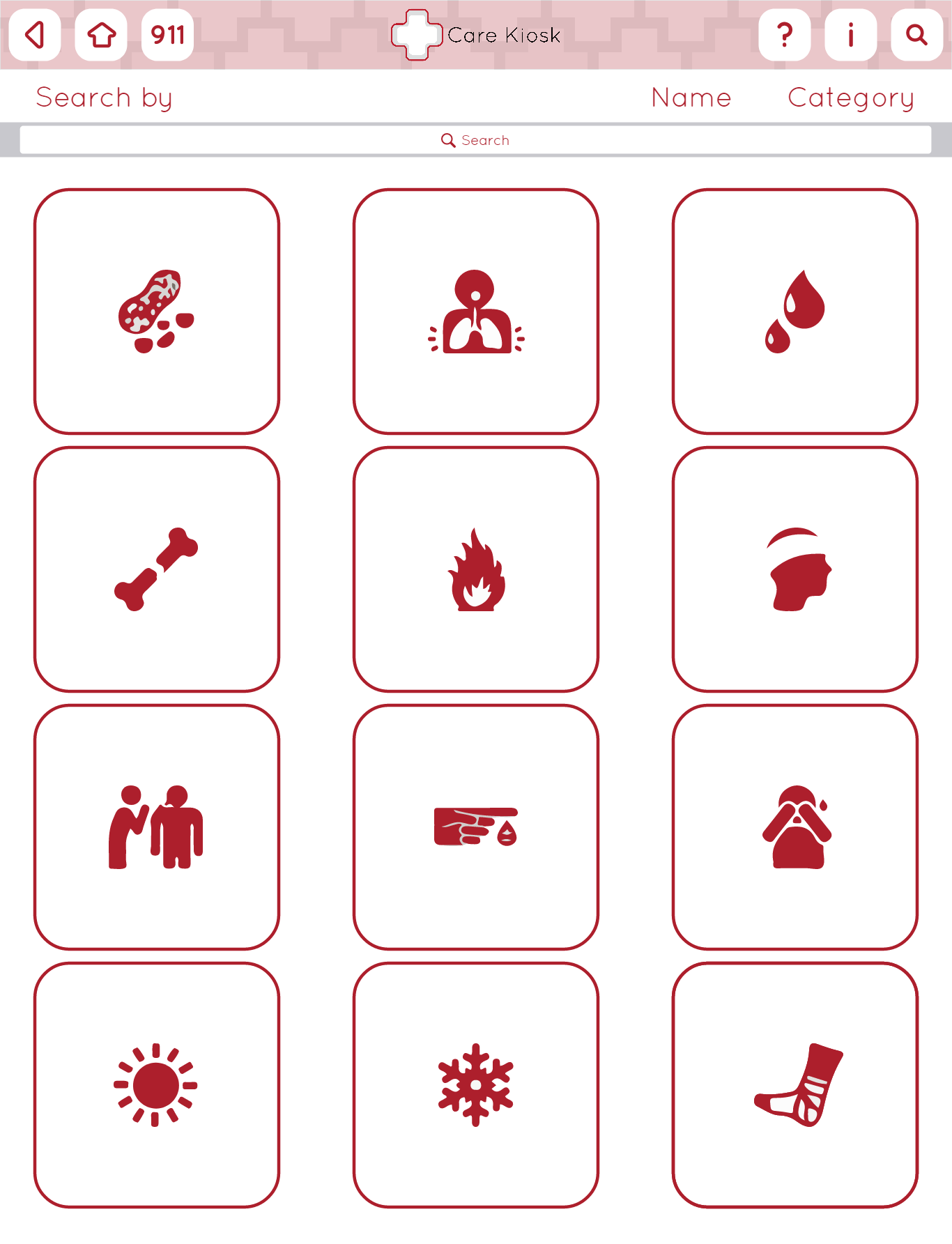Open the bandaged head injury tile

(795, 569)
